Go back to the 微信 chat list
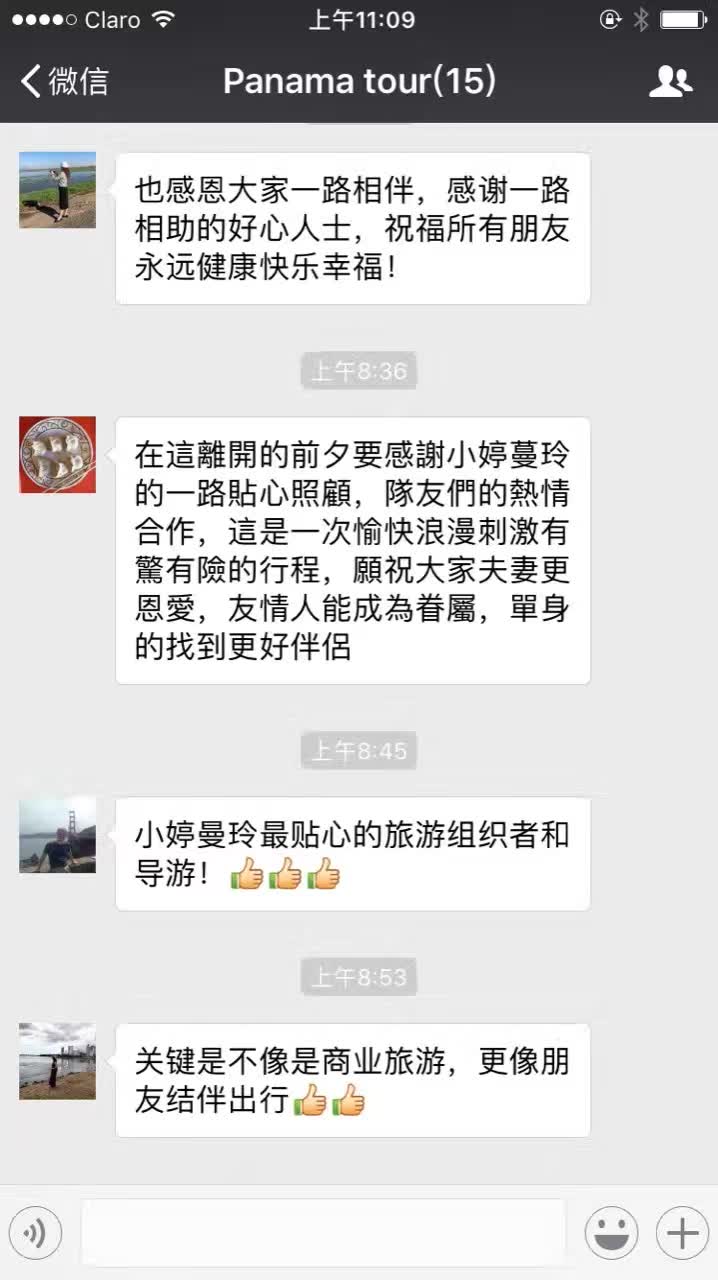 click(64, 81)
